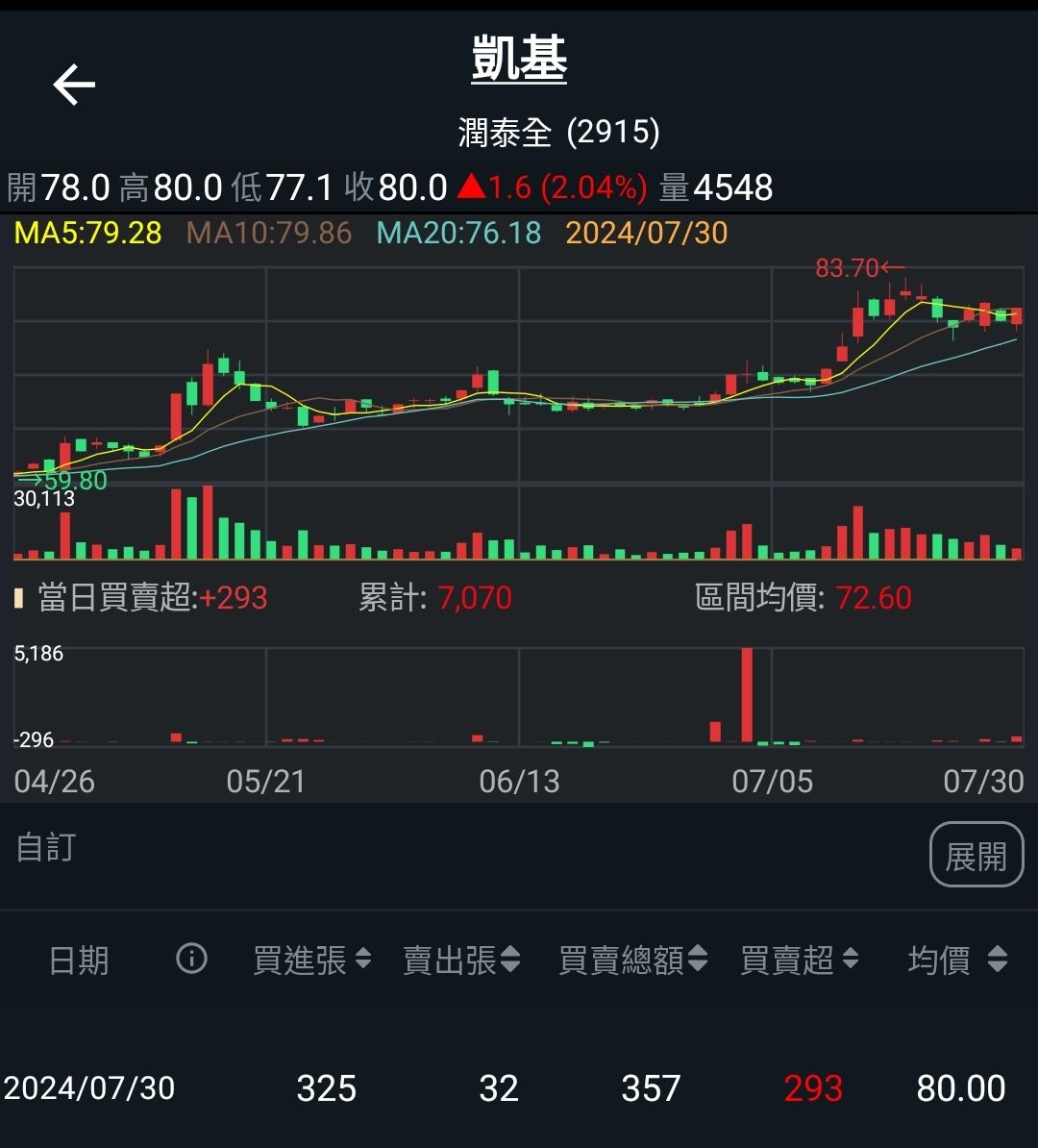Sort the table by 買賣總額

click(x=632, y=960)
